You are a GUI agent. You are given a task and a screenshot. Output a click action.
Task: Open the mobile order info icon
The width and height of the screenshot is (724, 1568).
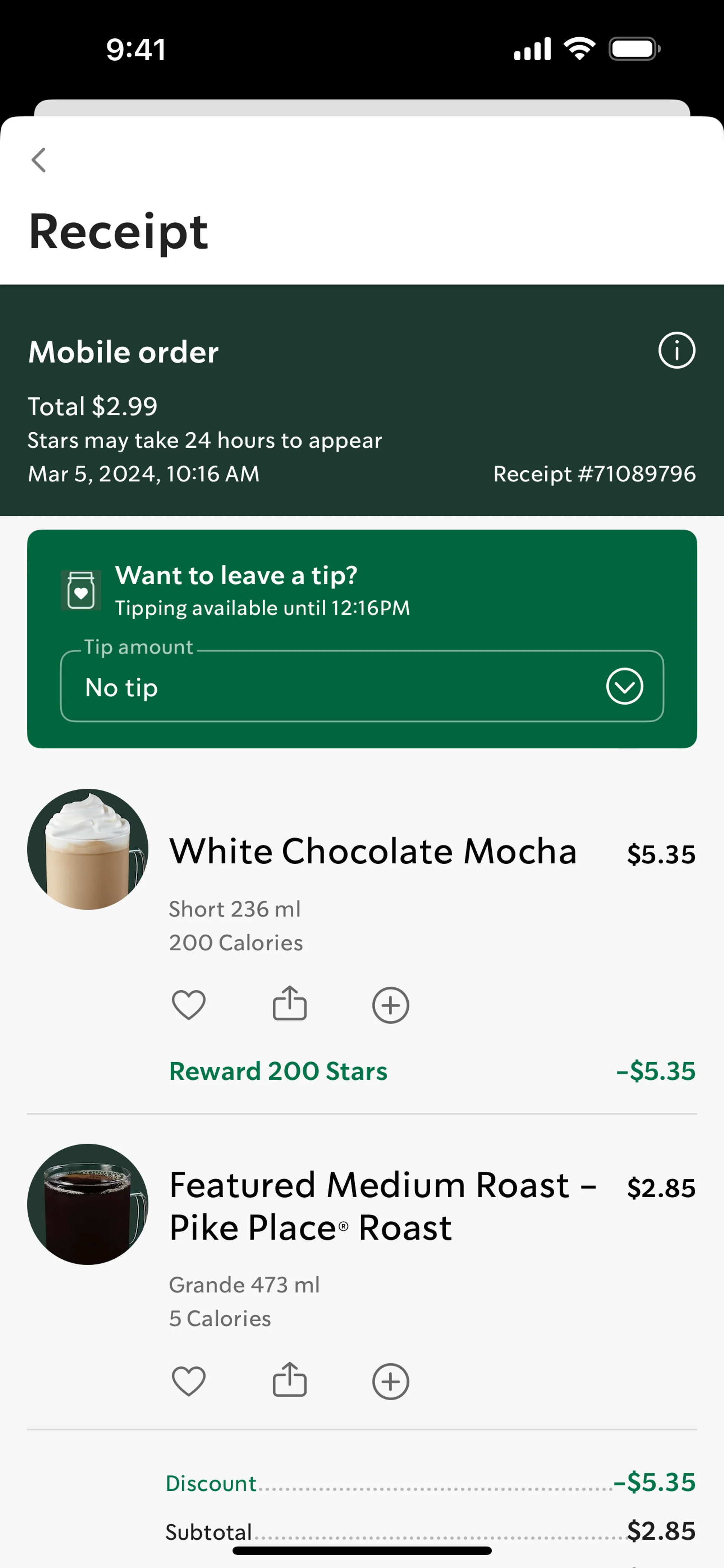(x=676, y=350)
